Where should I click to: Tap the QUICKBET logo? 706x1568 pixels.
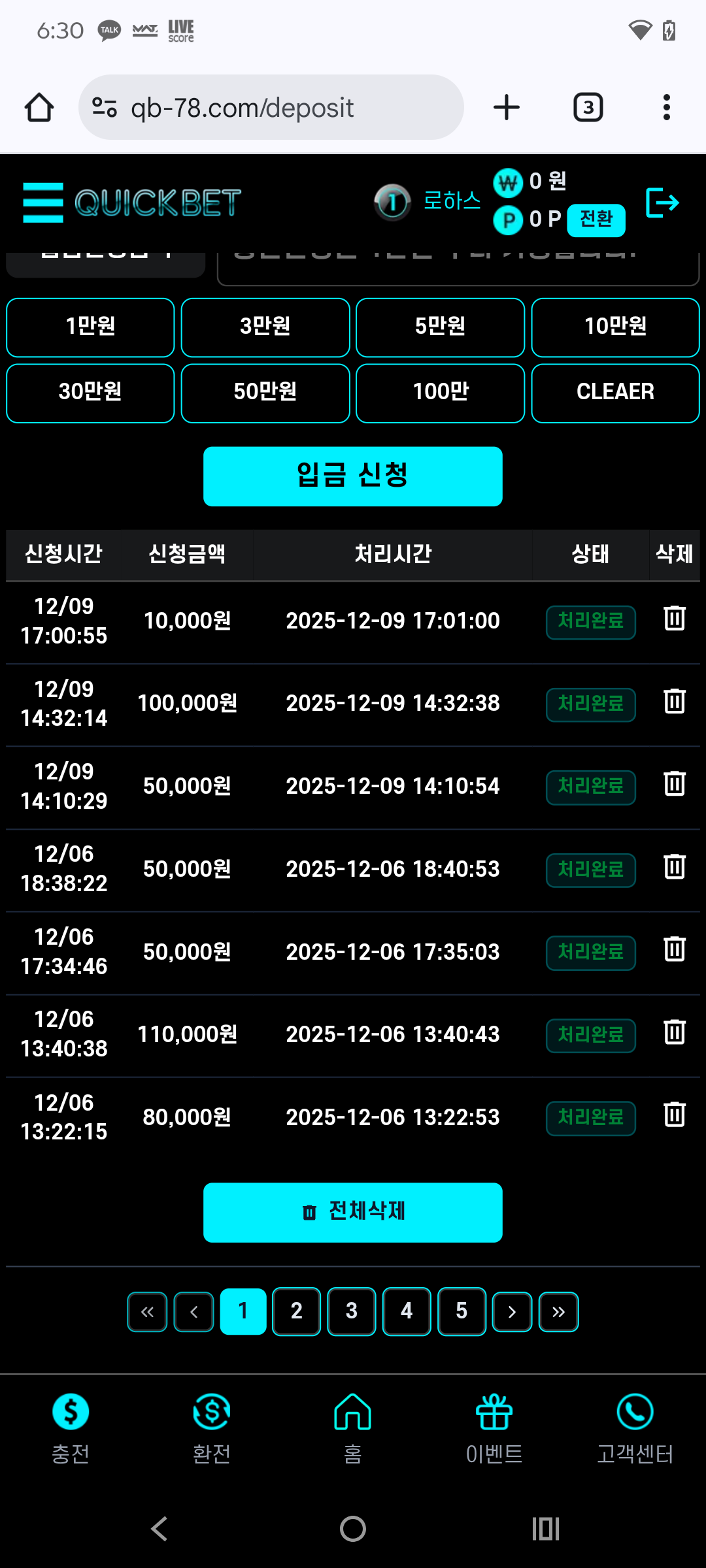click(x=157, y=203)
